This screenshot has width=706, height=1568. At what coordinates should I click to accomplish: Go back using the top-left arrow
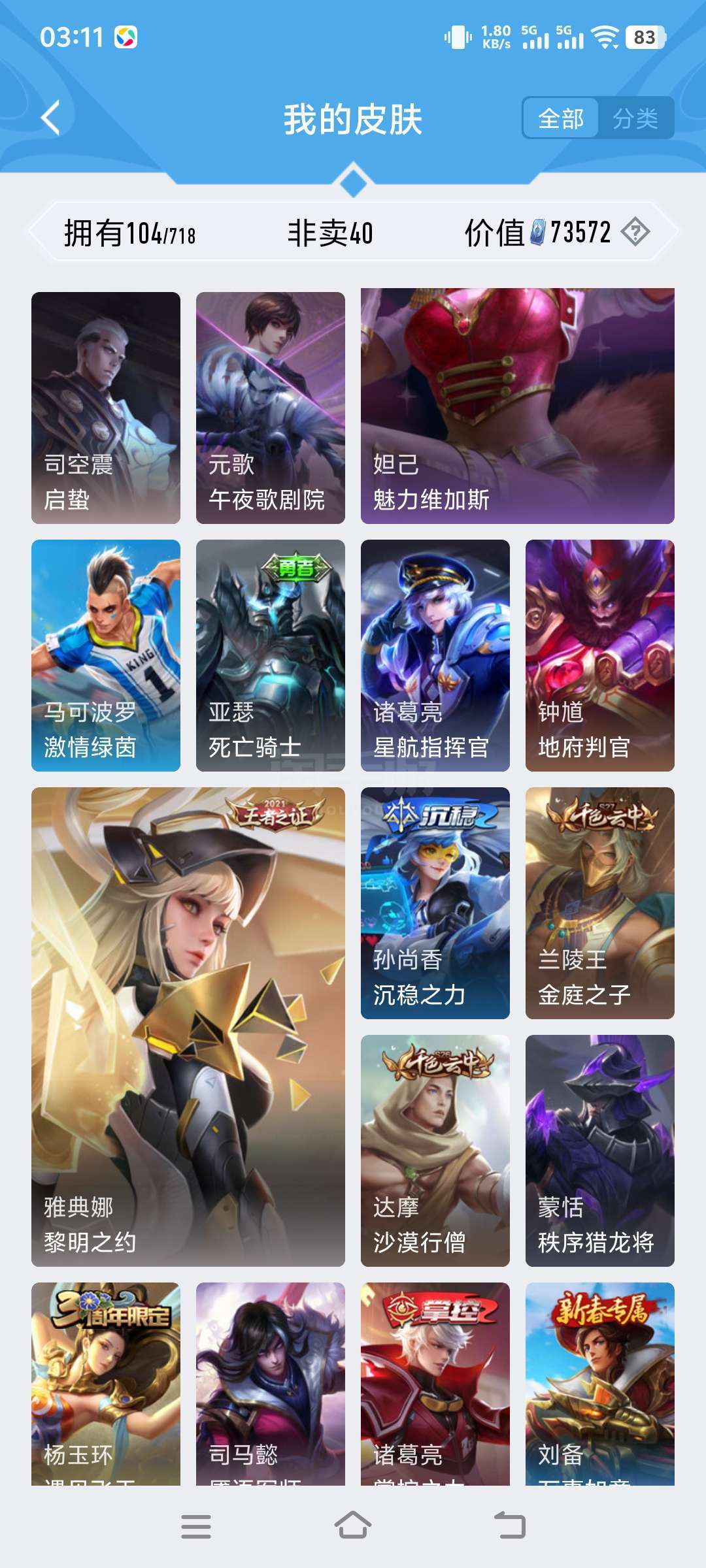click(50, 118)
